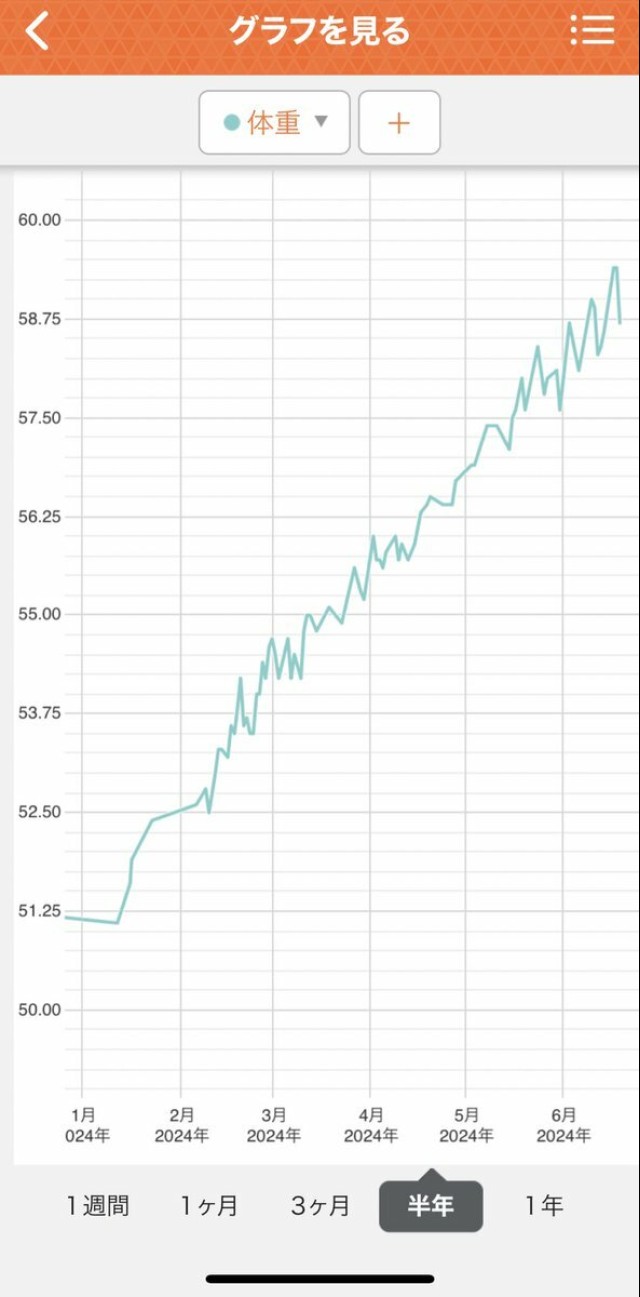The image size is (640, 1297).
Task: Select the 半年 time range
Action: (x=430, y=1206)
